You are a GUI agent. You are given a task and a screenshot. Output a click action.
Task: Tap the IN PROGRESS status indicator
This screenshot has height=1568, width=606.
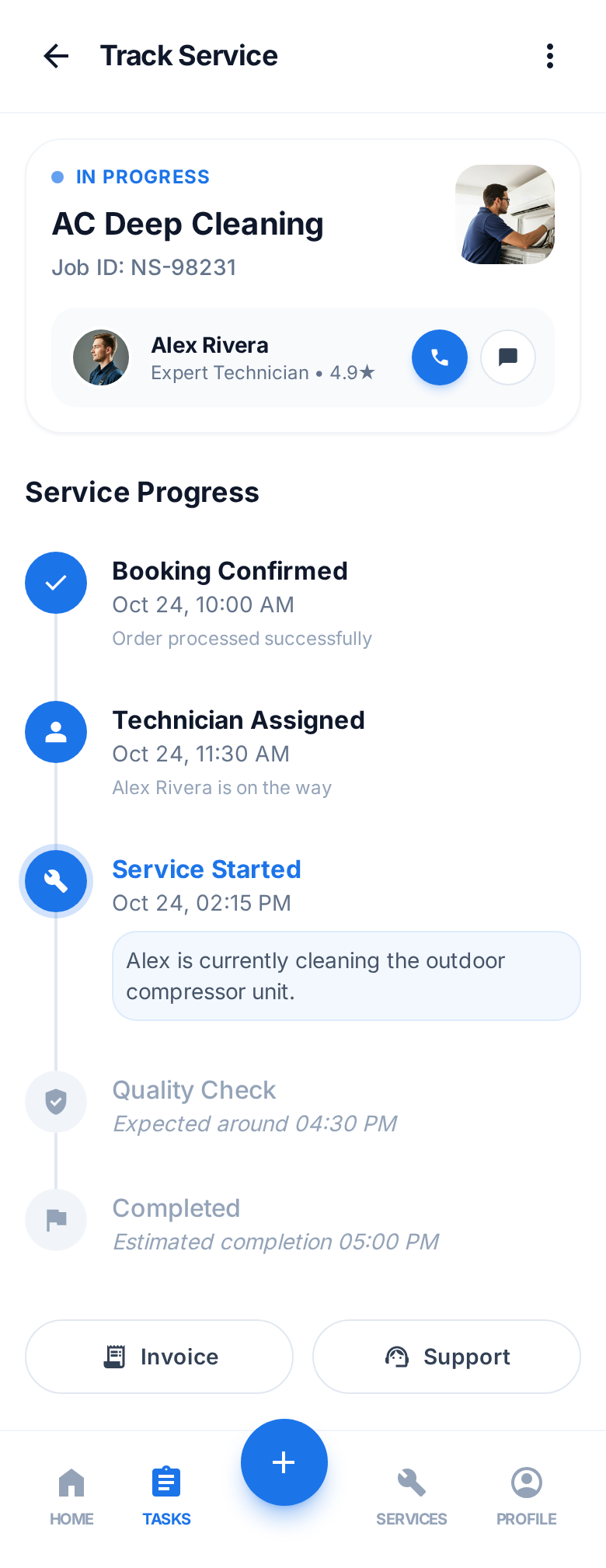point(131,177)
